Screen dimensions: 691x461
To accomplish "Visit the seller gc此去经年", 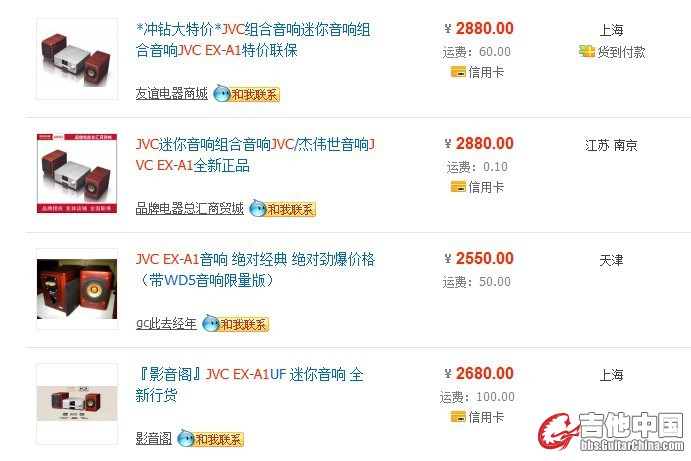I will (x=166, y=324).
